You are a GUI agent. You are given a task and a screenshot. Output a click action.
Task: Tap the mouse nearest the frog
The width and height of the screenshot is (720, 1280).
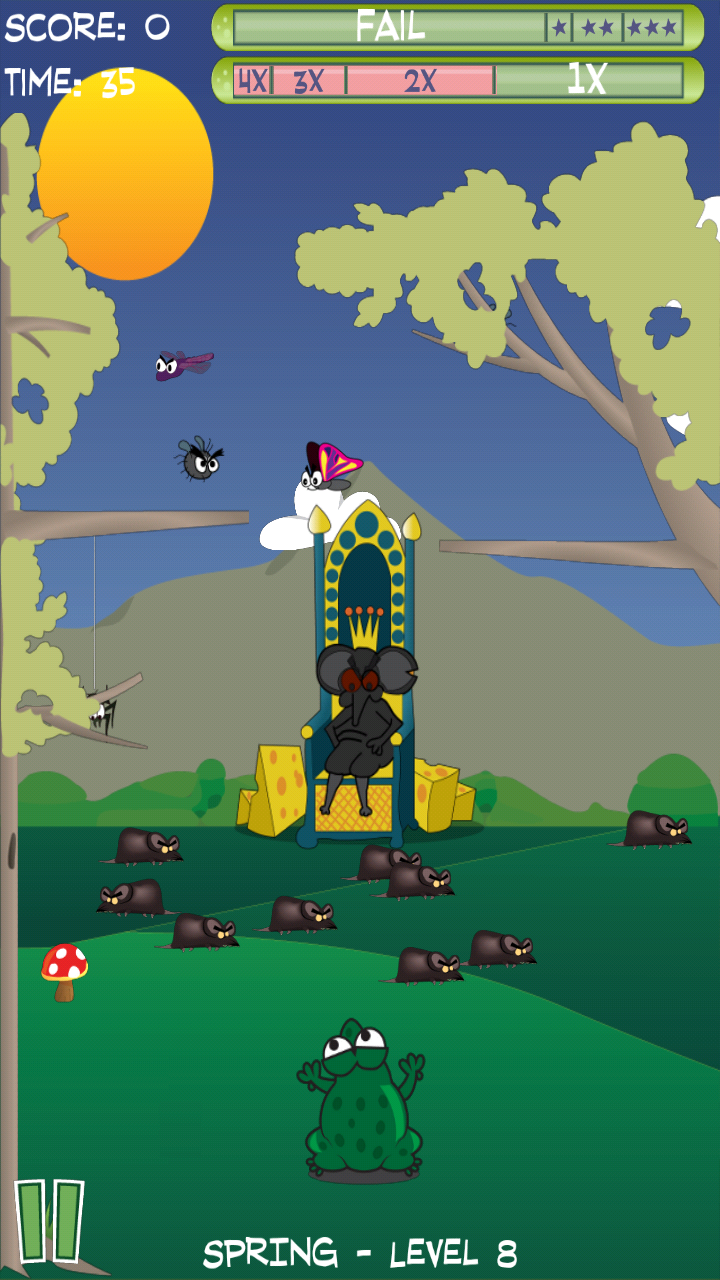pyautogui.click(x=428, y=965)
